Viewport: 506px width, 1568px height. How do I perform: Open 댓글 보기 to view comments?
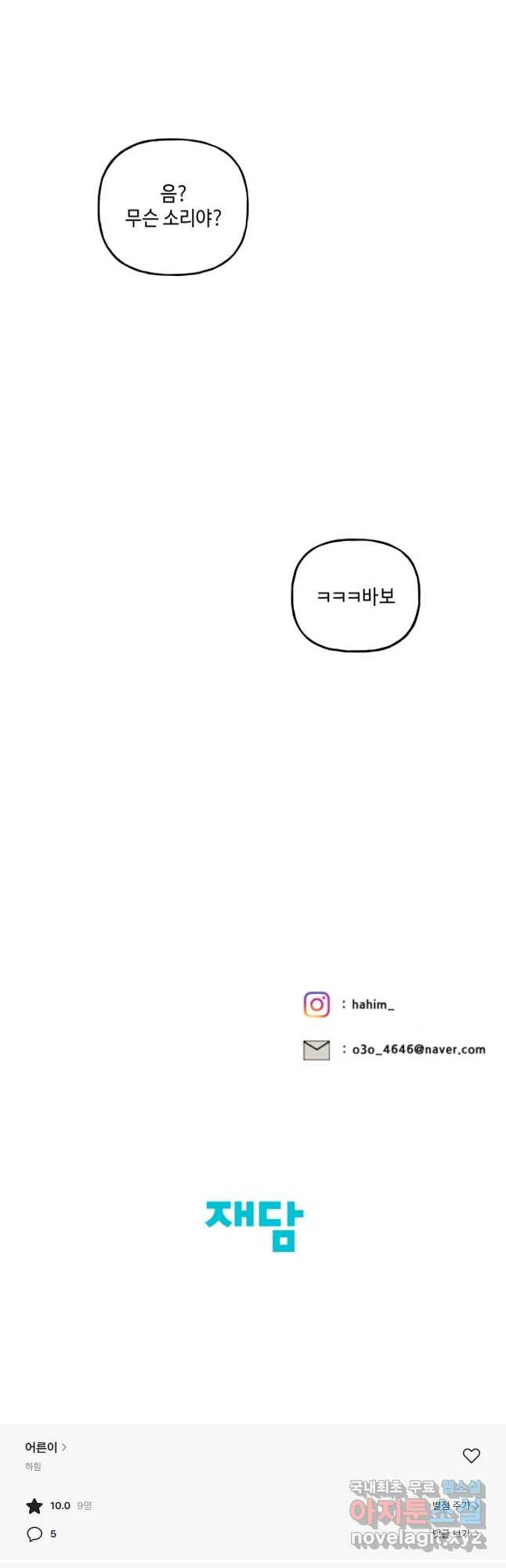454,1534
